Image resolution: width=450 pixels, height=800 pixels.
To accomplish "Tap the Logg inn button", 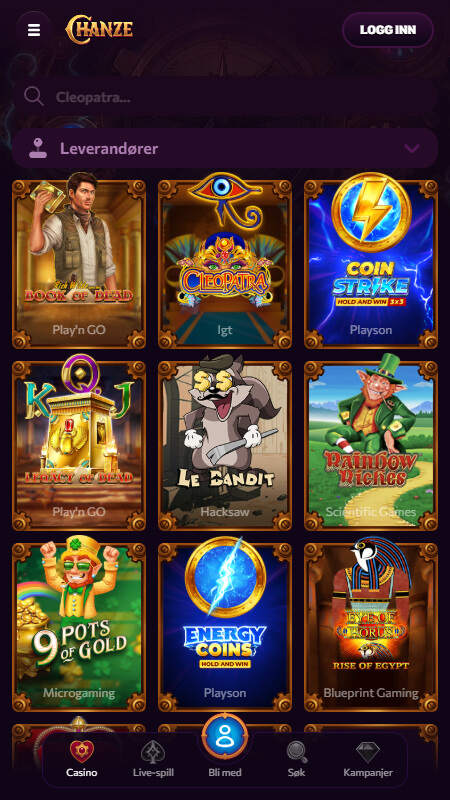I will tap(388, 30).
